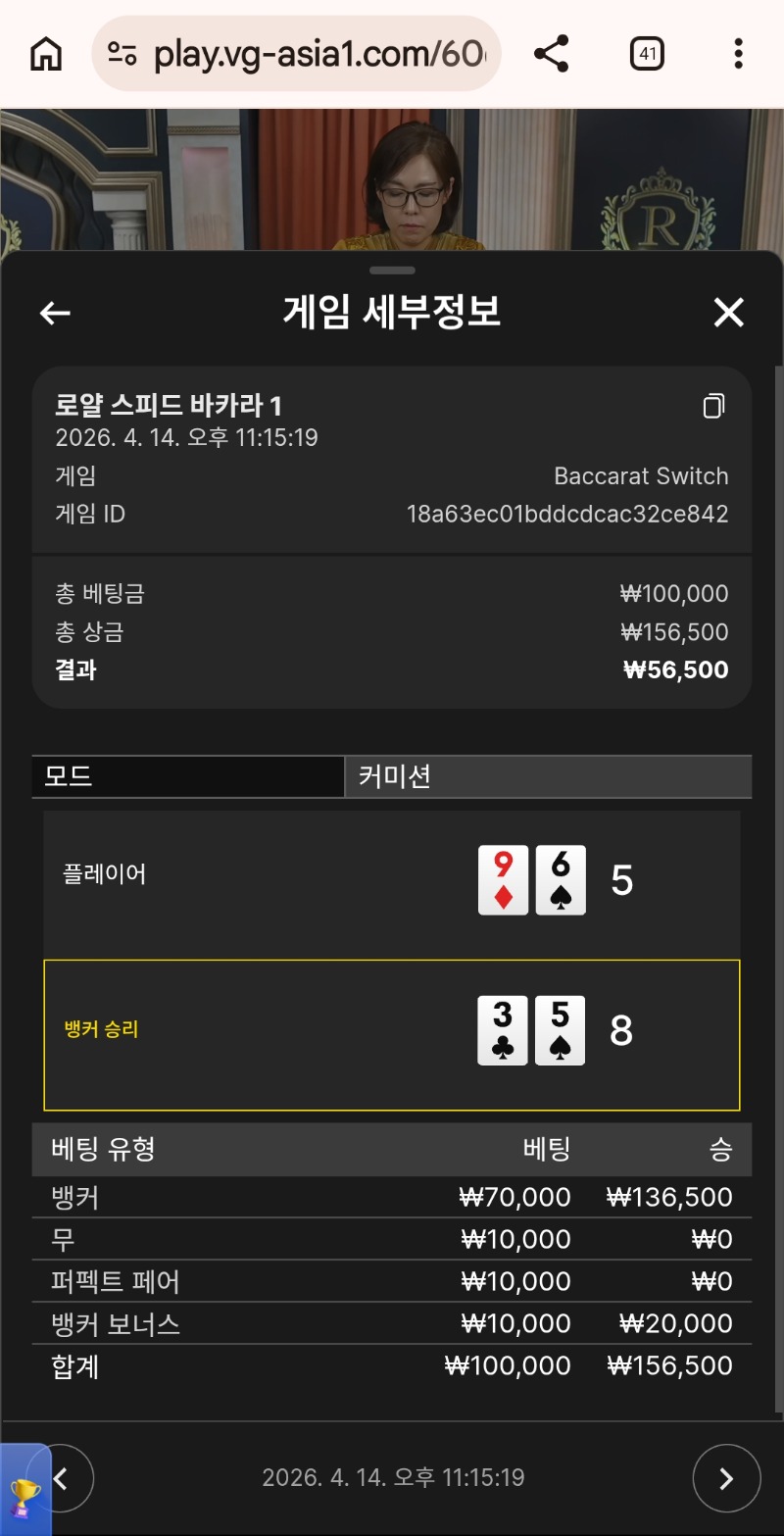The height and width of the screenshot is (1536, 784).
Task: Open the browser home page
Action: tap(46, 54)
